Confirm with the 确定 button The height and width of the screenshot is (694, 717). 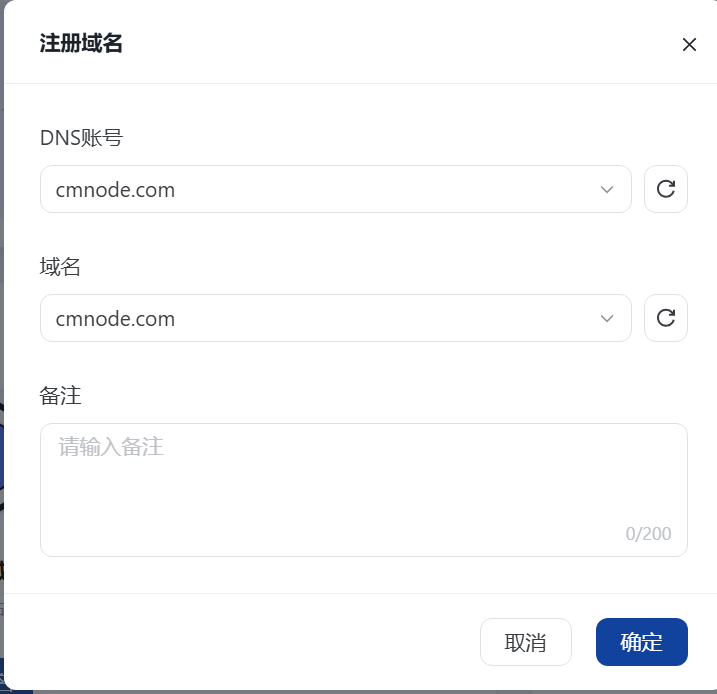641,642
